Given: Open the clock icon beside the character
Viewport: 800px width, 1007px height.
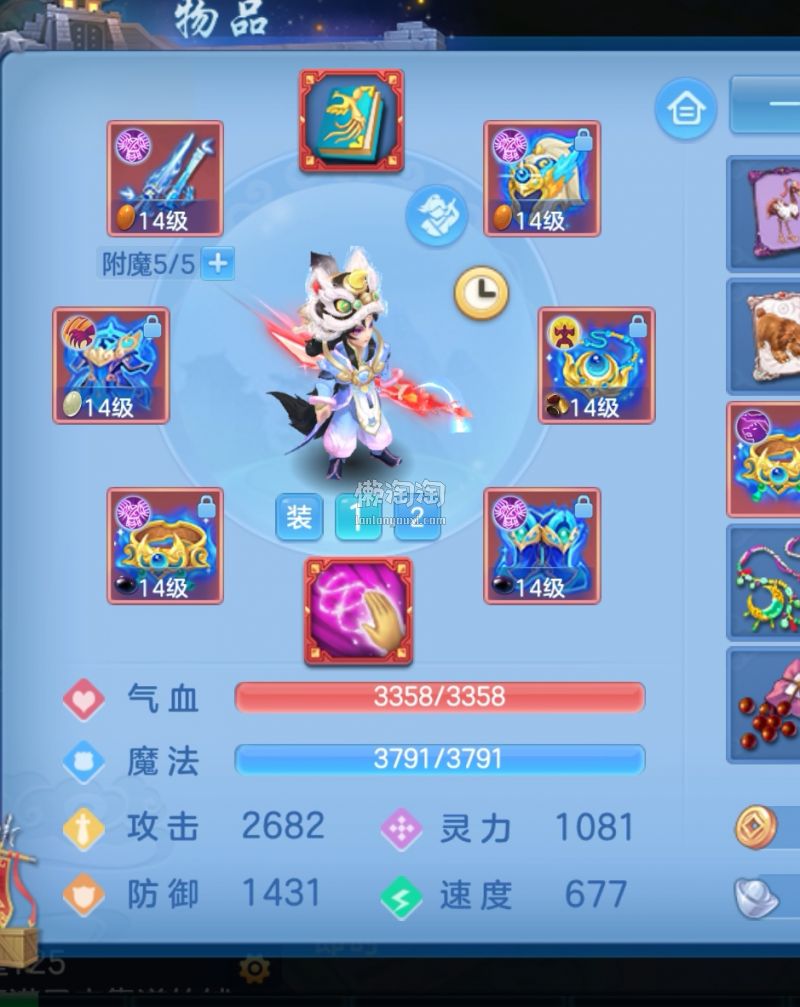Looking at the screenshot, I should point(481,293).
